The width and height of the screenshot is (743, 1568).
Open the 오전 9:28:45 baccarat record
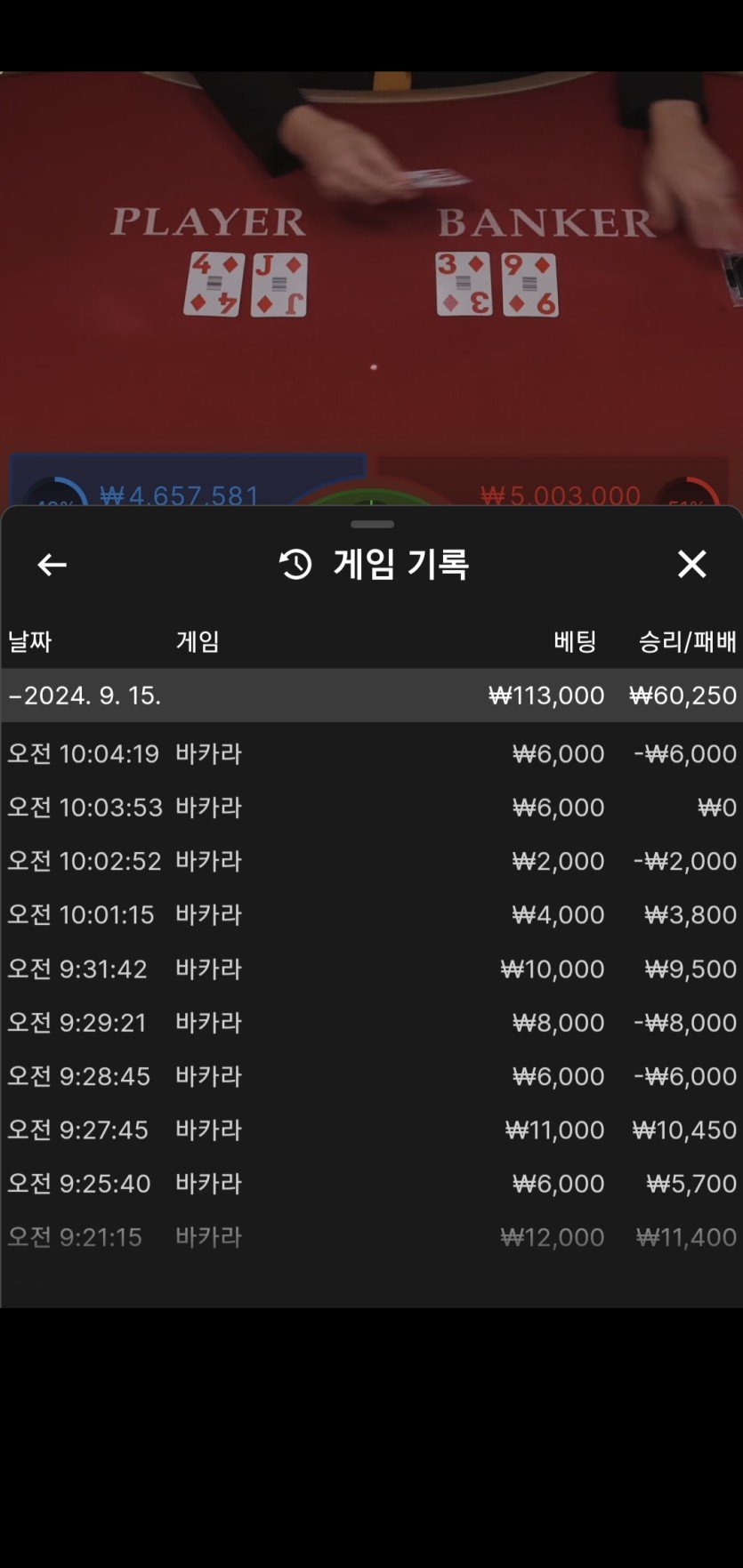tap(371, 1076)
